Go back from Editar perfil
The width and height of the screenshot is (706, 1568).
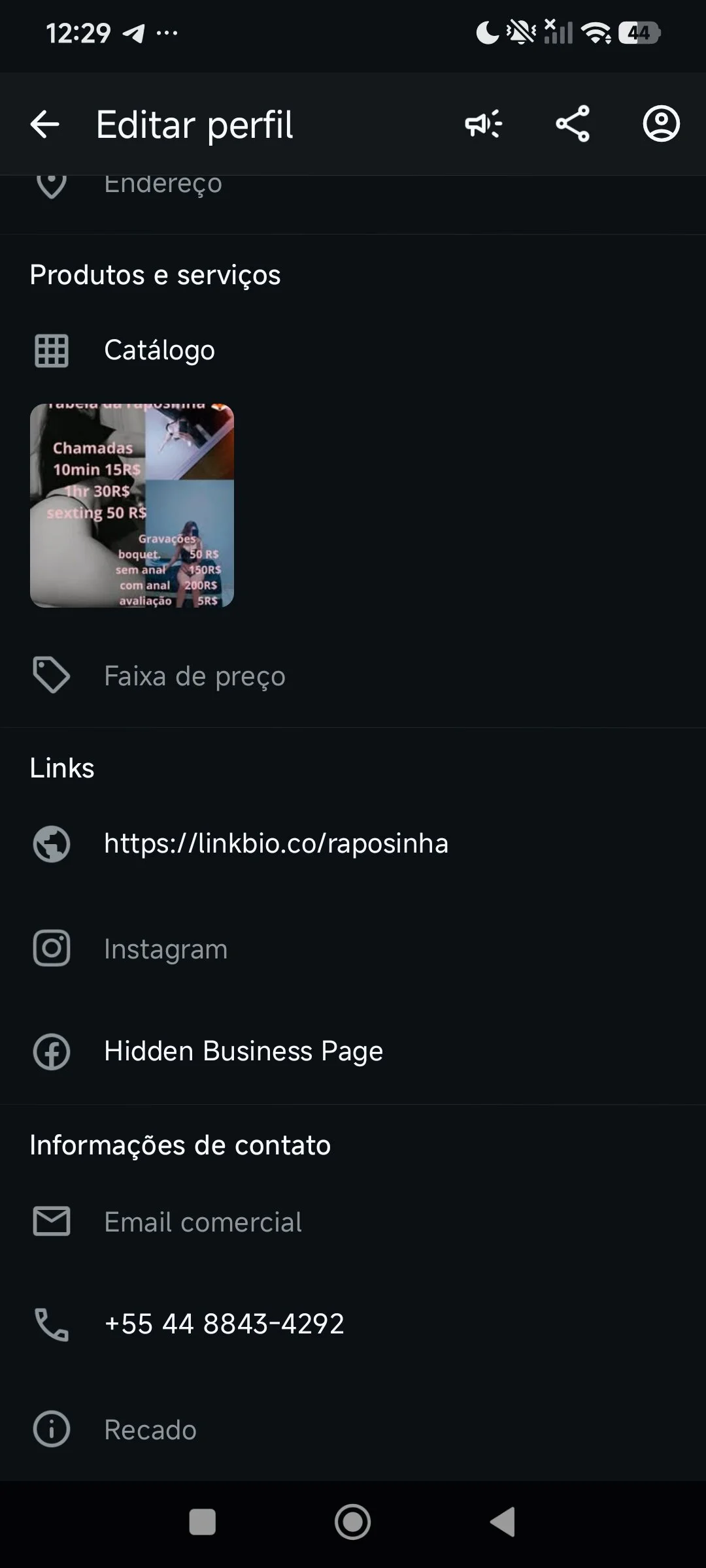pos(44,124)
